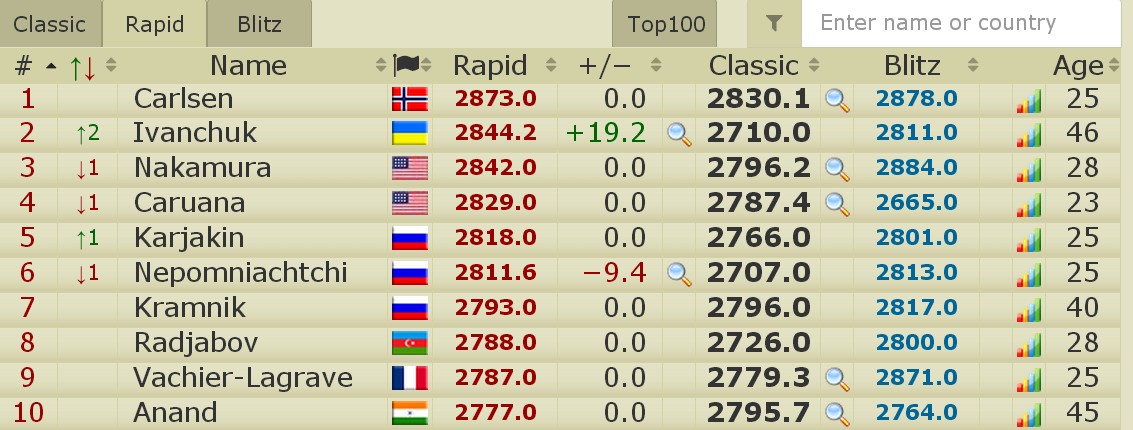
Task: Open Carlsen's classic games magnifier
Action: (x=837, y=99)
